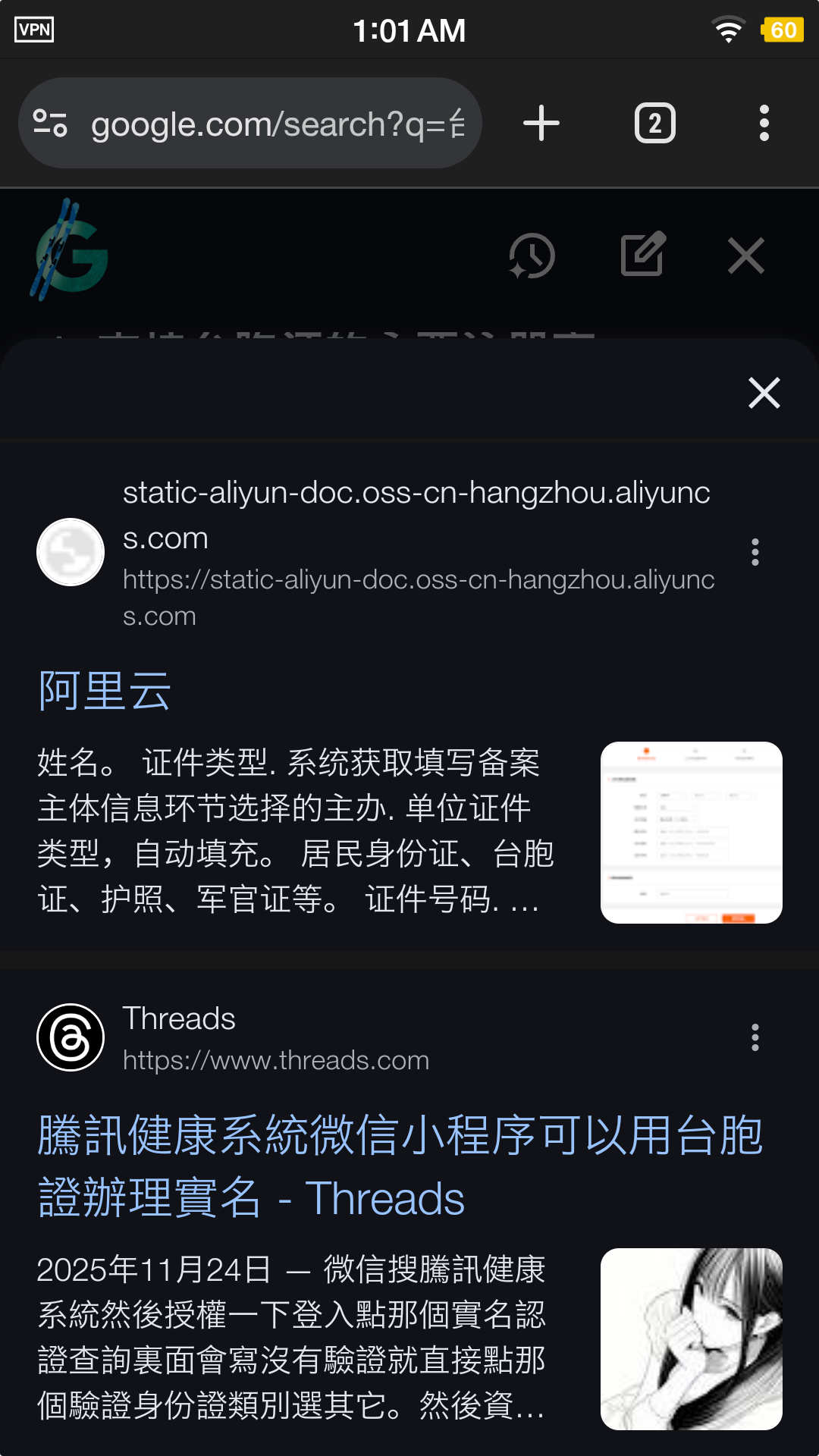This screenshot has width=819, height=1456.
Task: View the 阿里云 result thumbnail image
Action: (x=691, y=832)
